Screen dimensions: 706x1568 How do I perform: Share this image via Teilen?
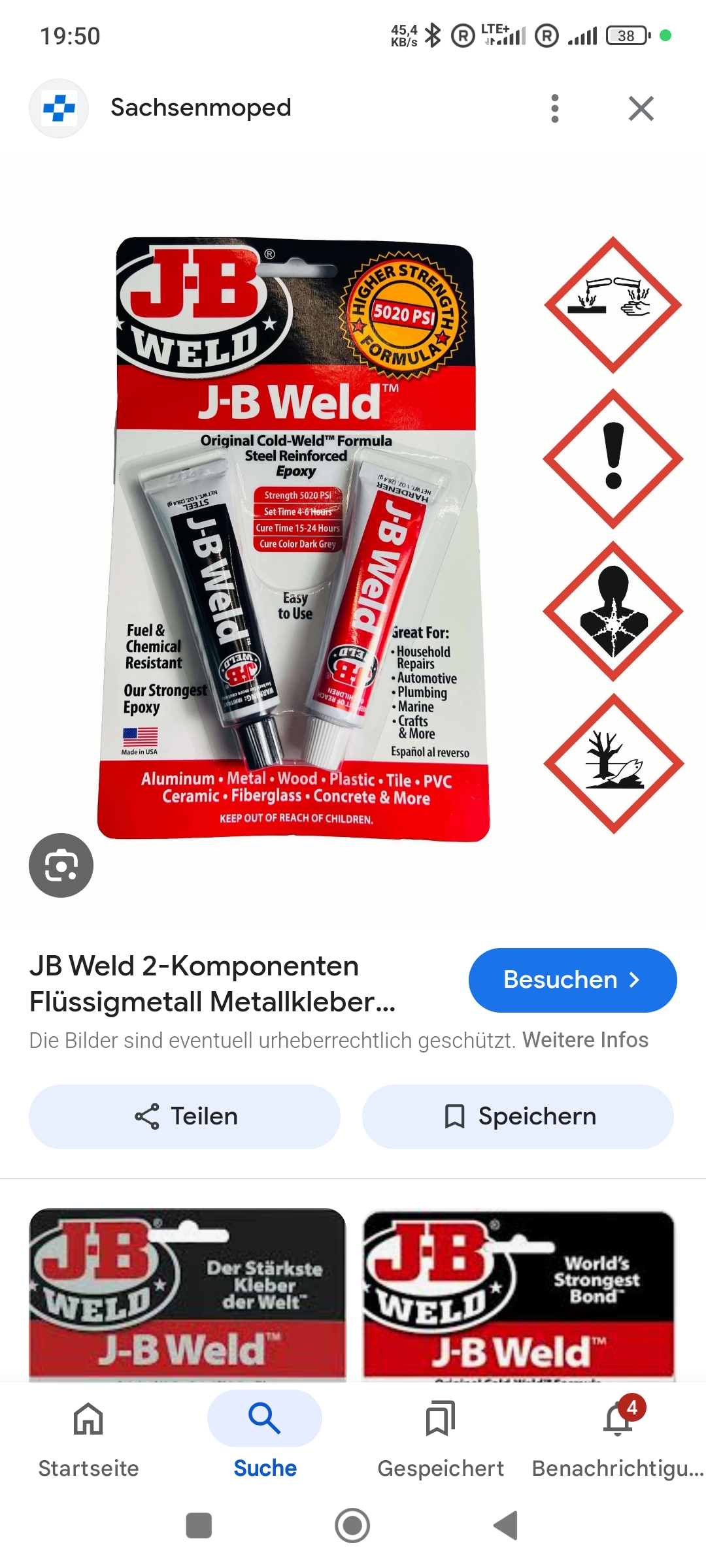tap(184, 1117)
